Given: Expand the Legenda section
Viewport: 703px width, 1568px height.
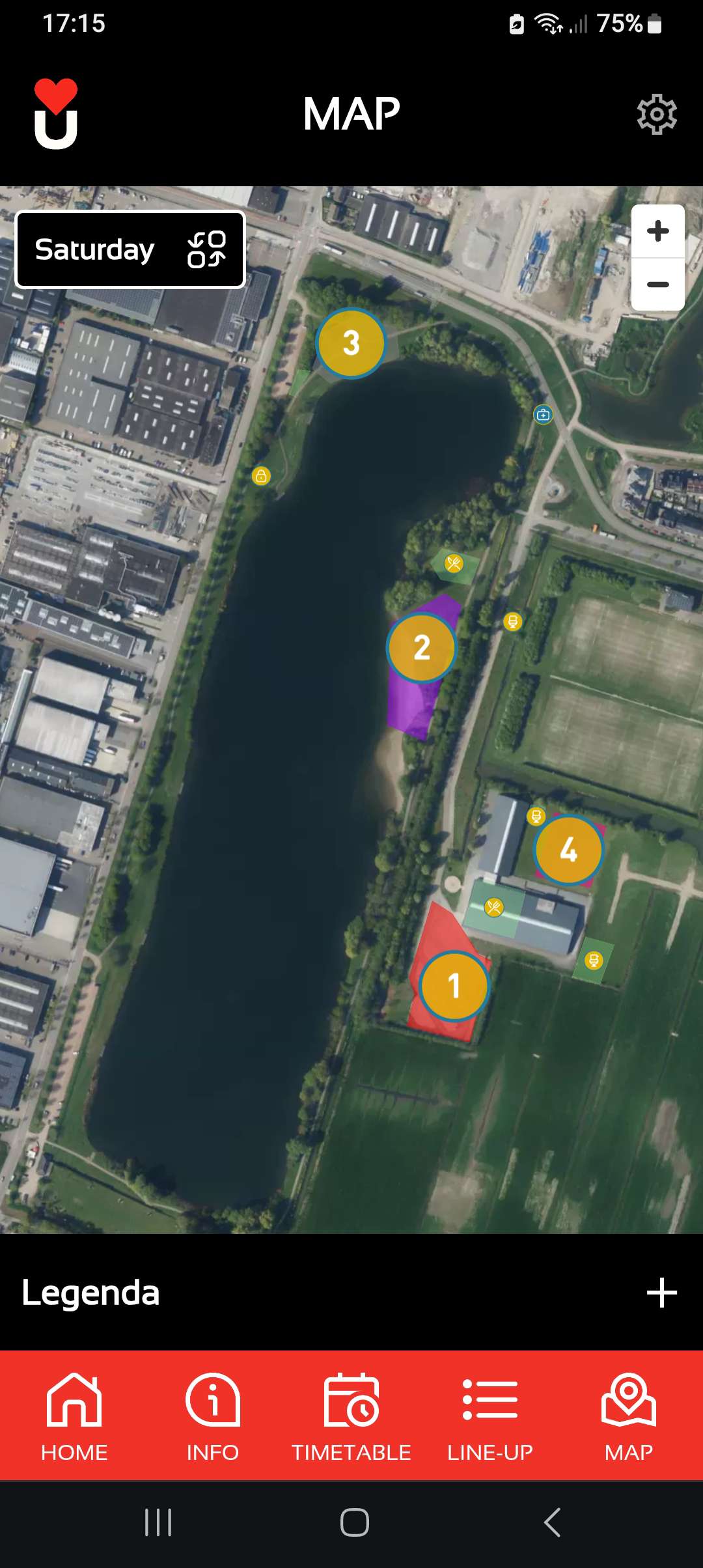Looking at the screenshot, I should pyautogui.click(x=661, y=1293).
